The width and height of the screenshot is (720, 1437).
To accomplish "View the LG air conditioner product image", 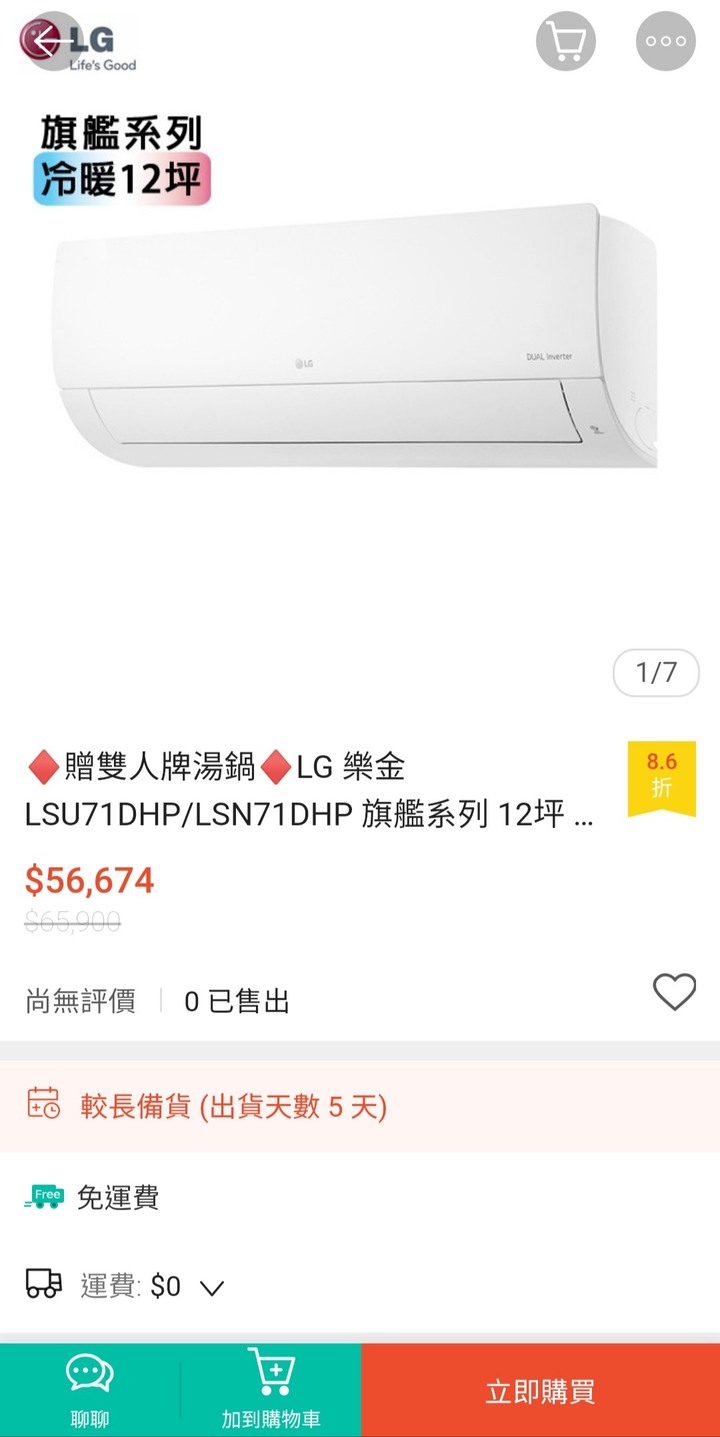I will [x=355, y=340].
